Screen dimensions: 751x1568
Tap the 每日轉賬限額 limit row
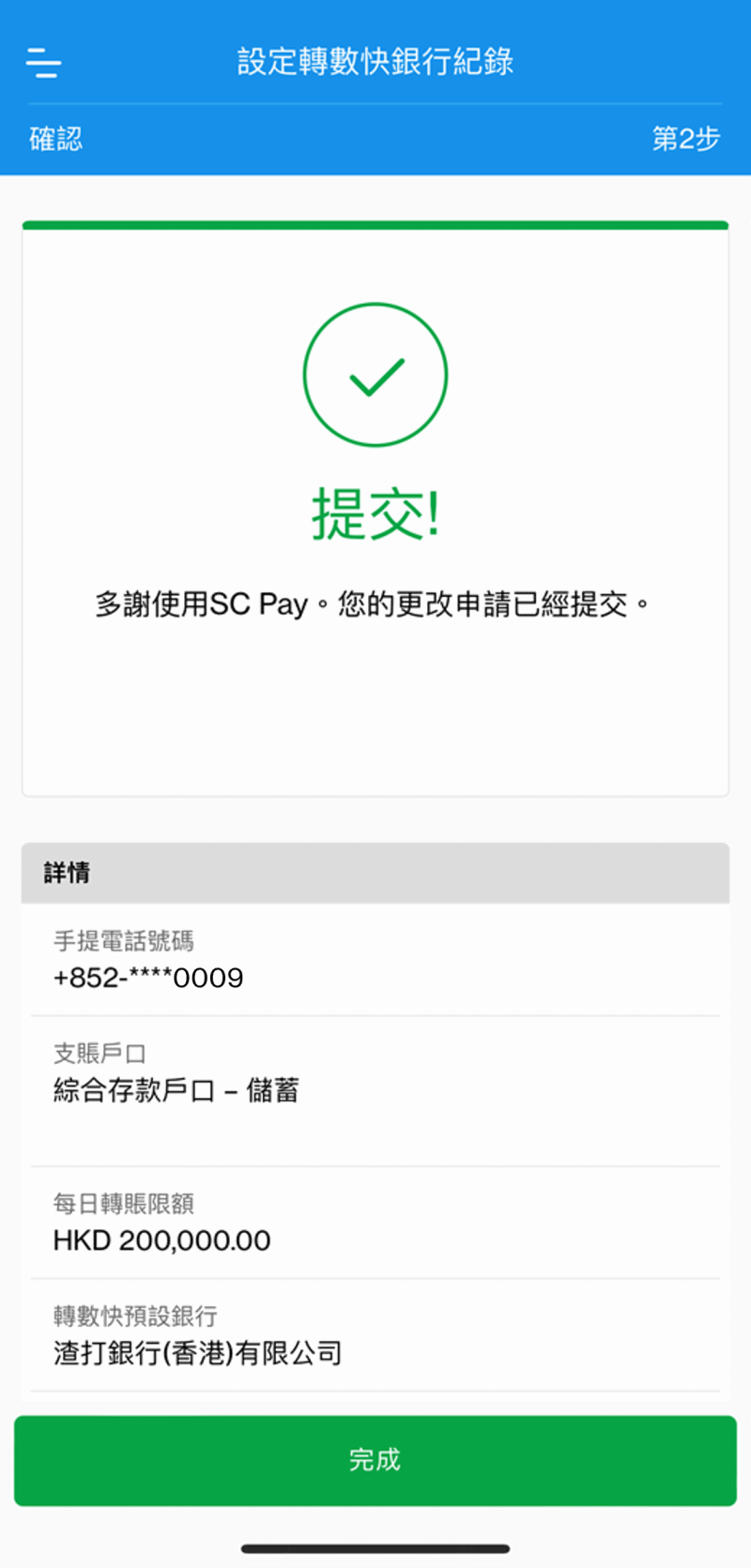click(123, 1204)
